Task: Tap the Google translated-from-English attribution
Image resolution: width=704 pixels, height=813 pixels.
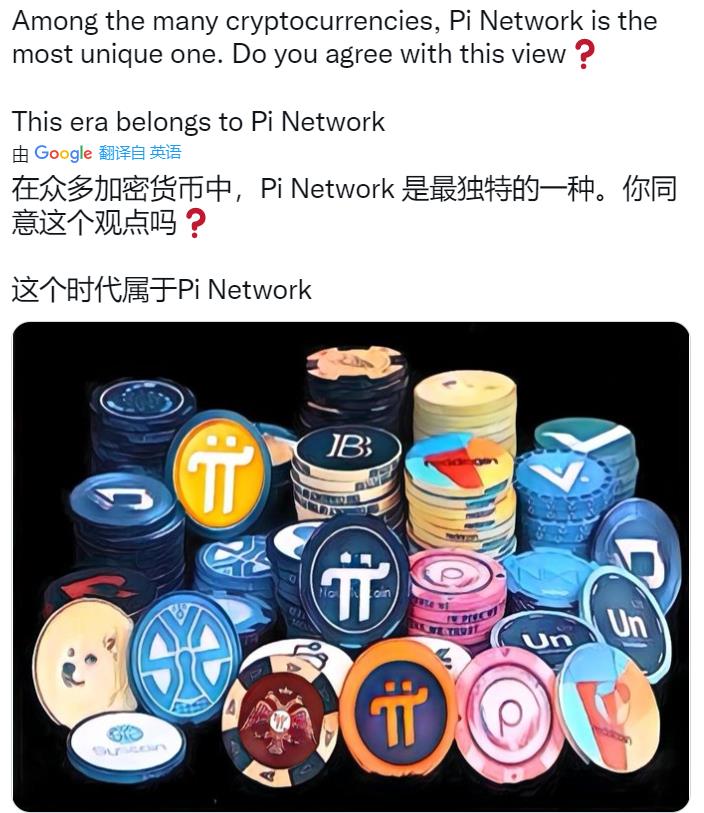Action: [97, 153]
